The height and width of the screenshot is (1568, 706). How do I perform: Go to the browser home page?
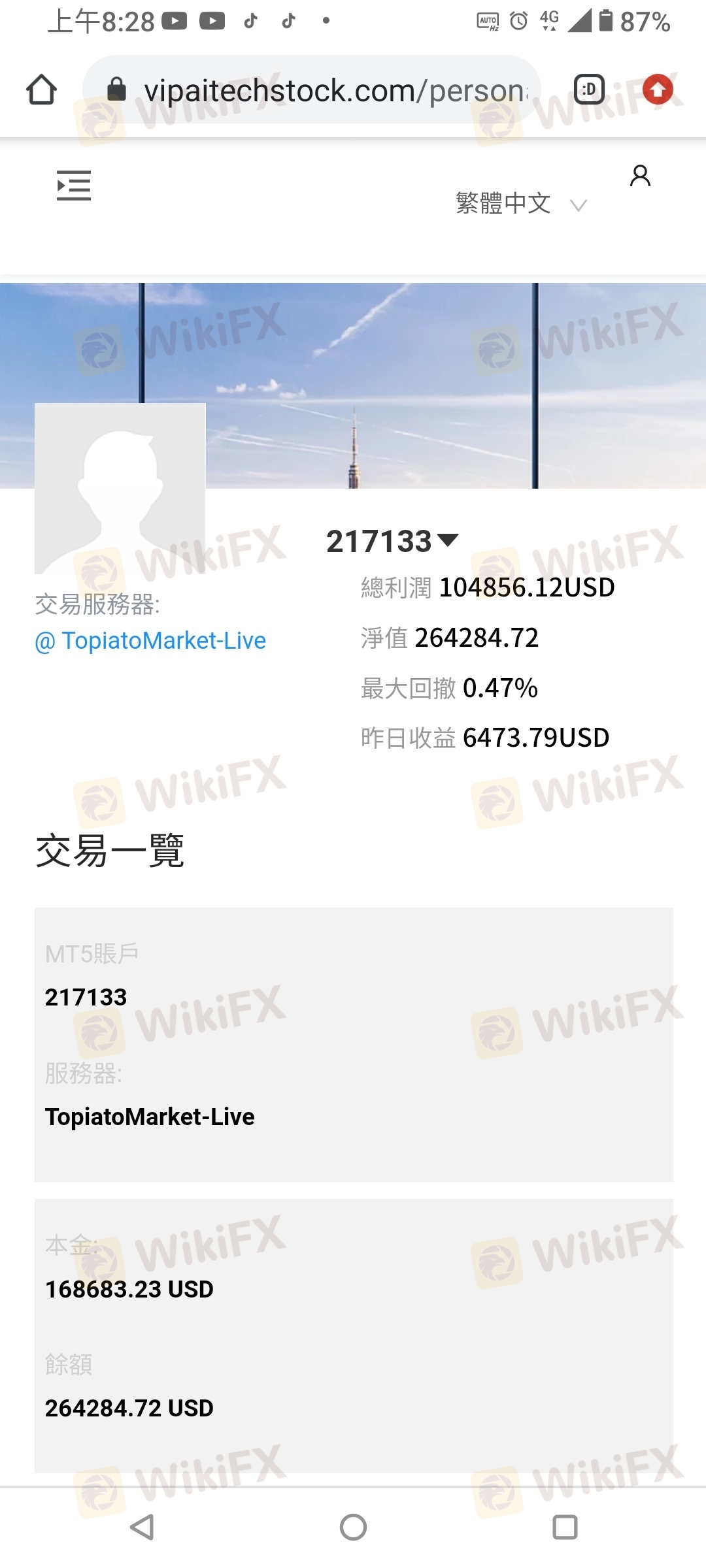[41, 90]
